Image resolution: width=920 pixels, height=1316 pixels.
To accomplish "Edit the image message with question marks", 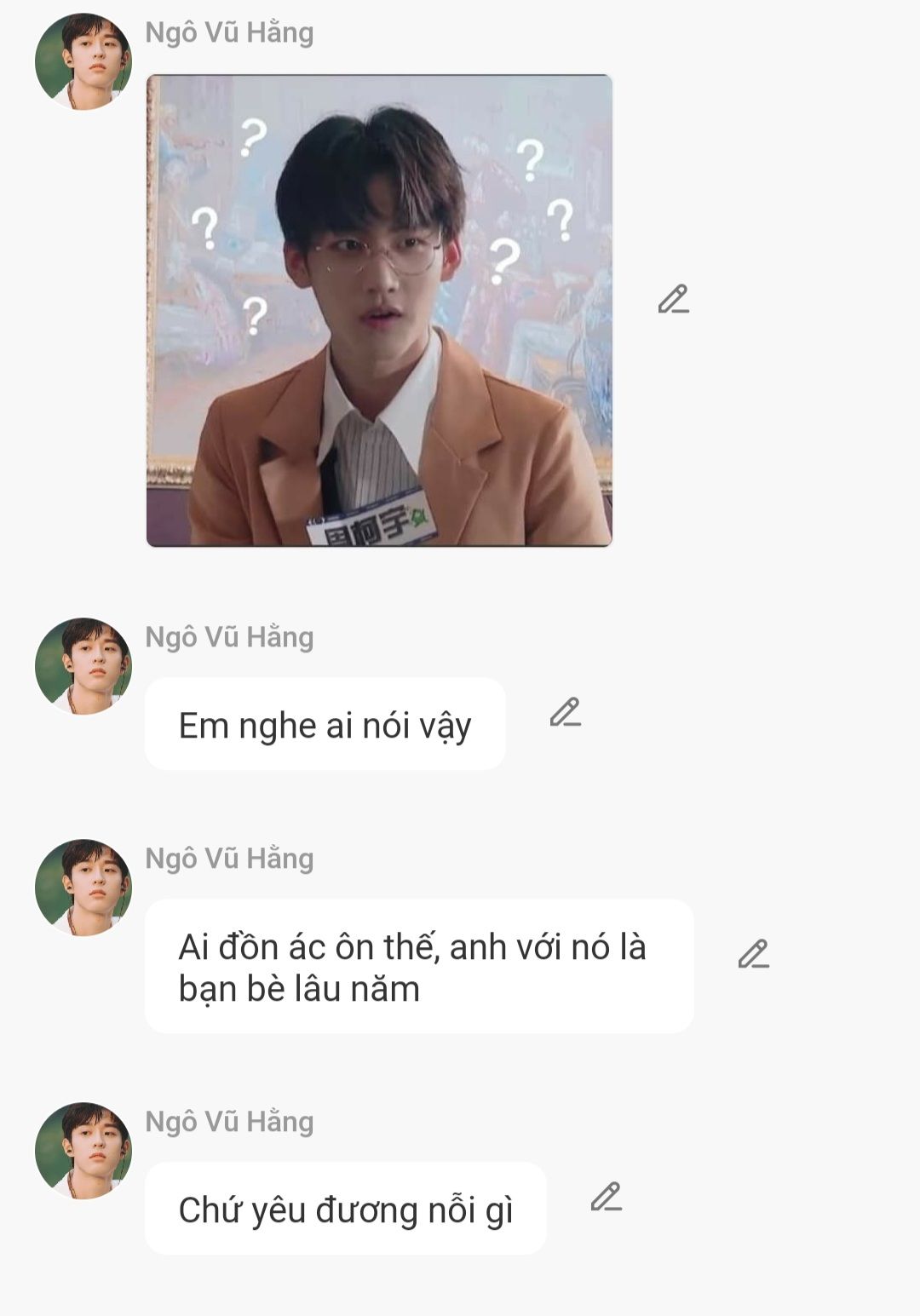I will (673, 300).
